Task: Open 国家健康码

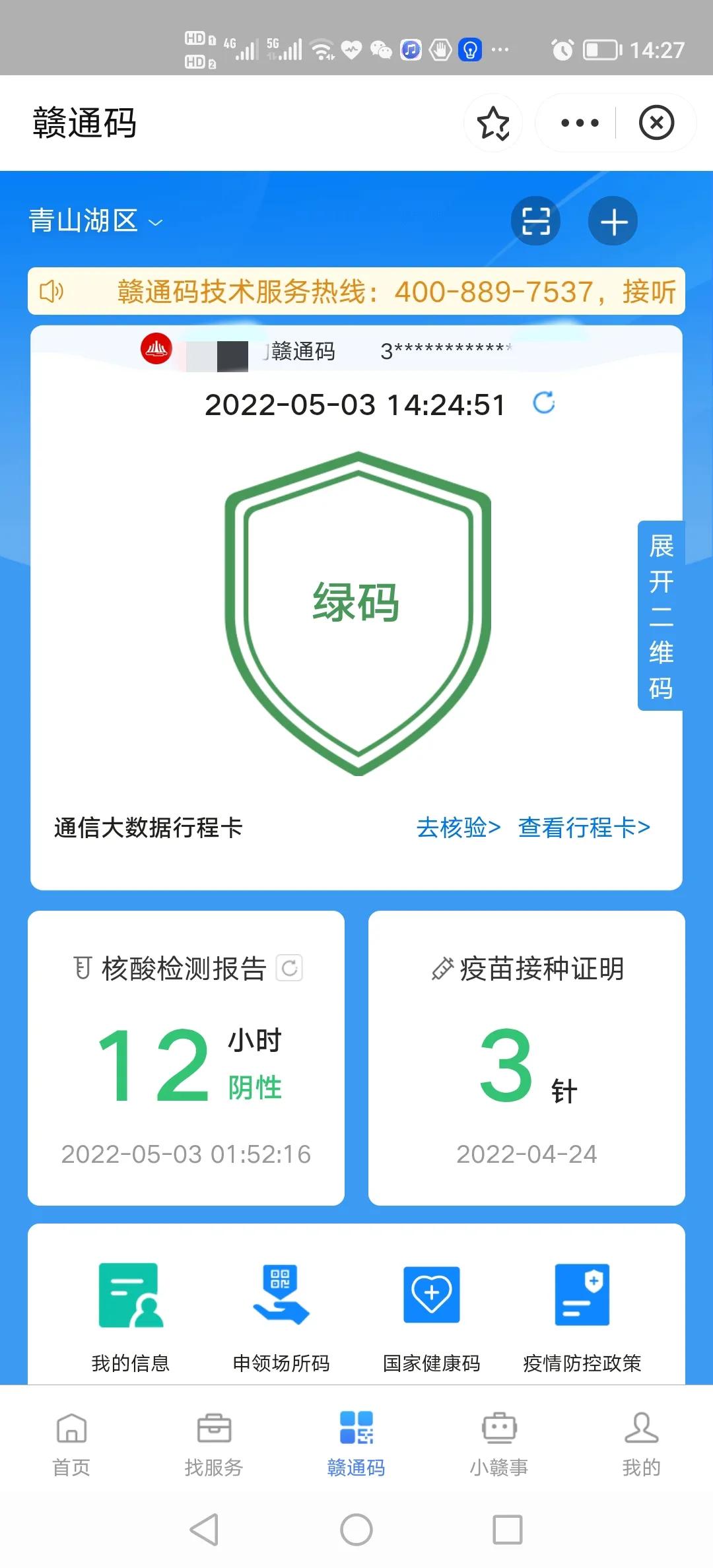Action: tap(432, 1317)
